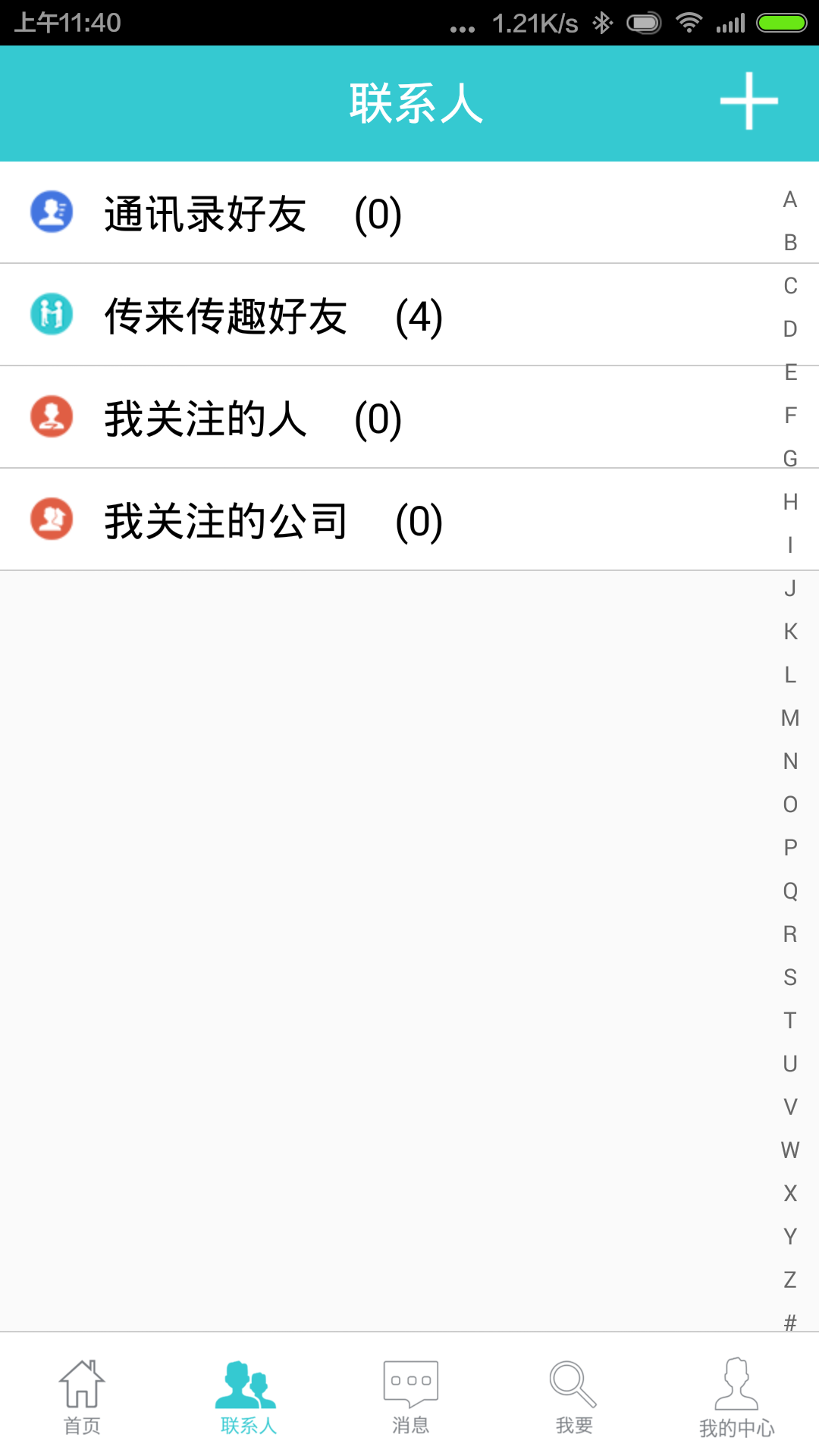
Task: Select the 联系人 tab
Action: click(x=247, y=1397)
